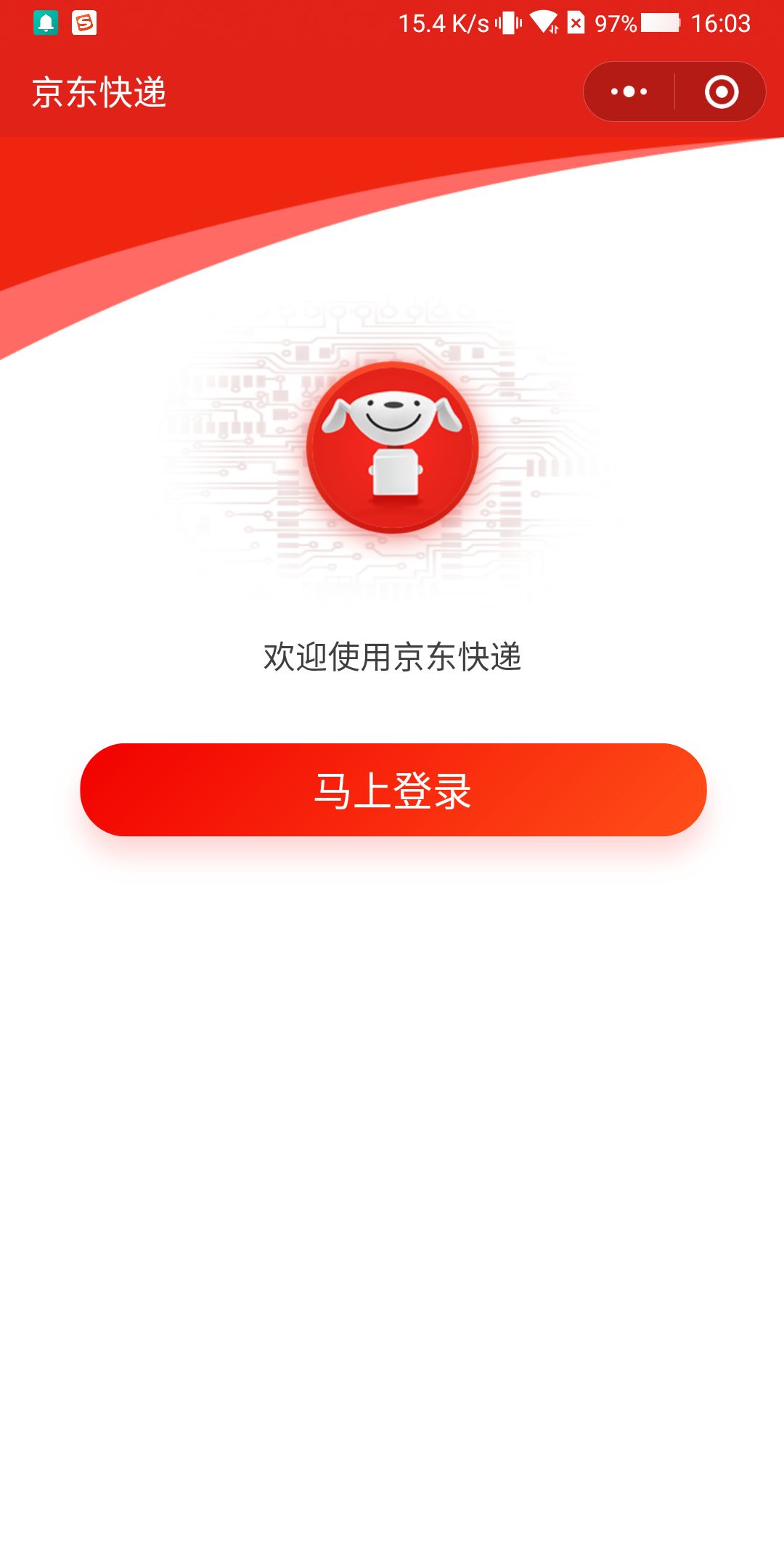Tap the 马上登录 login button
The width and height of the screenshot is (784, 1568).
click(x=393, y=790)
